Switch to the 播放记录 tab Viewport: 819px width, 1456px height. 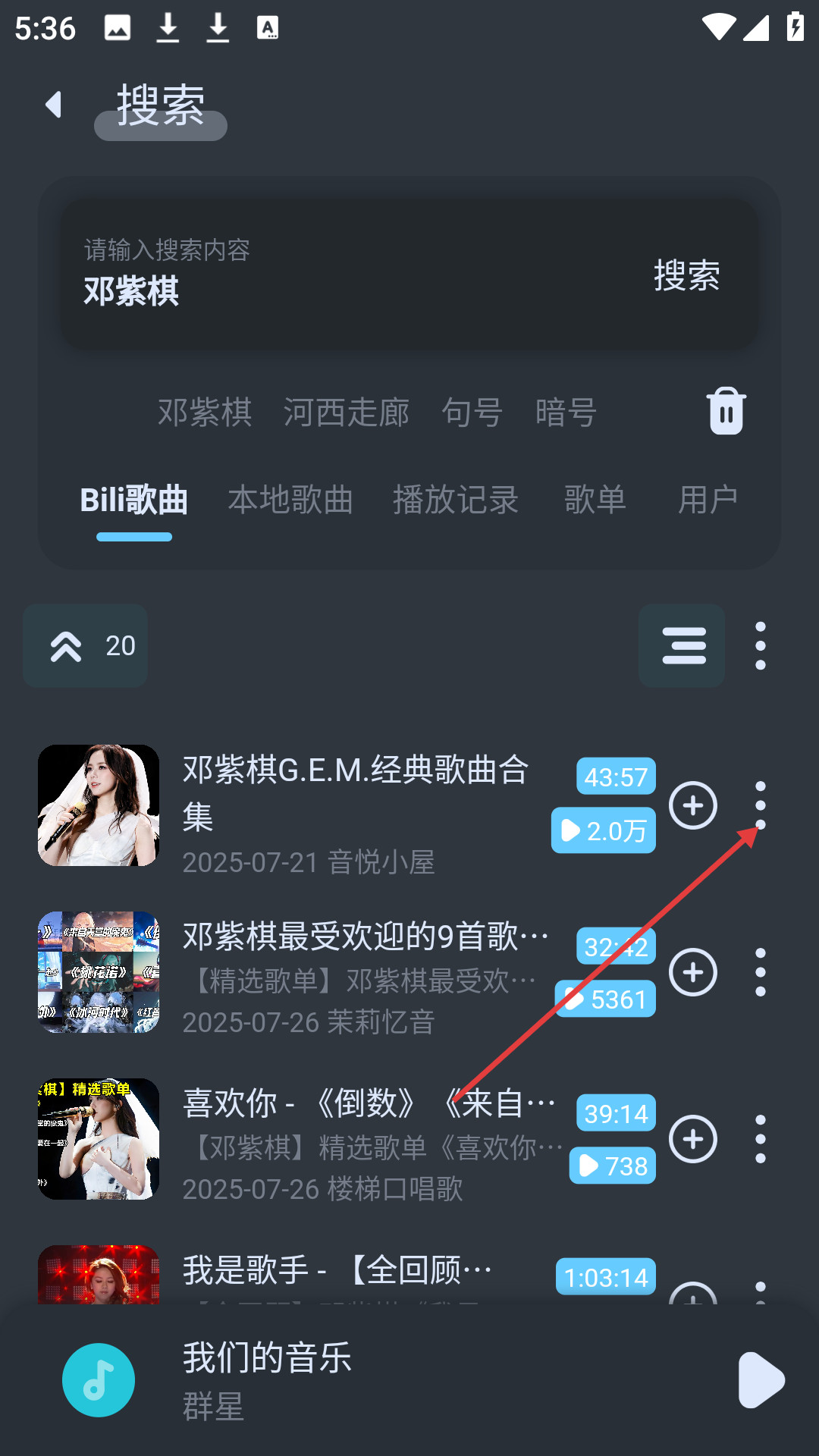455,500
